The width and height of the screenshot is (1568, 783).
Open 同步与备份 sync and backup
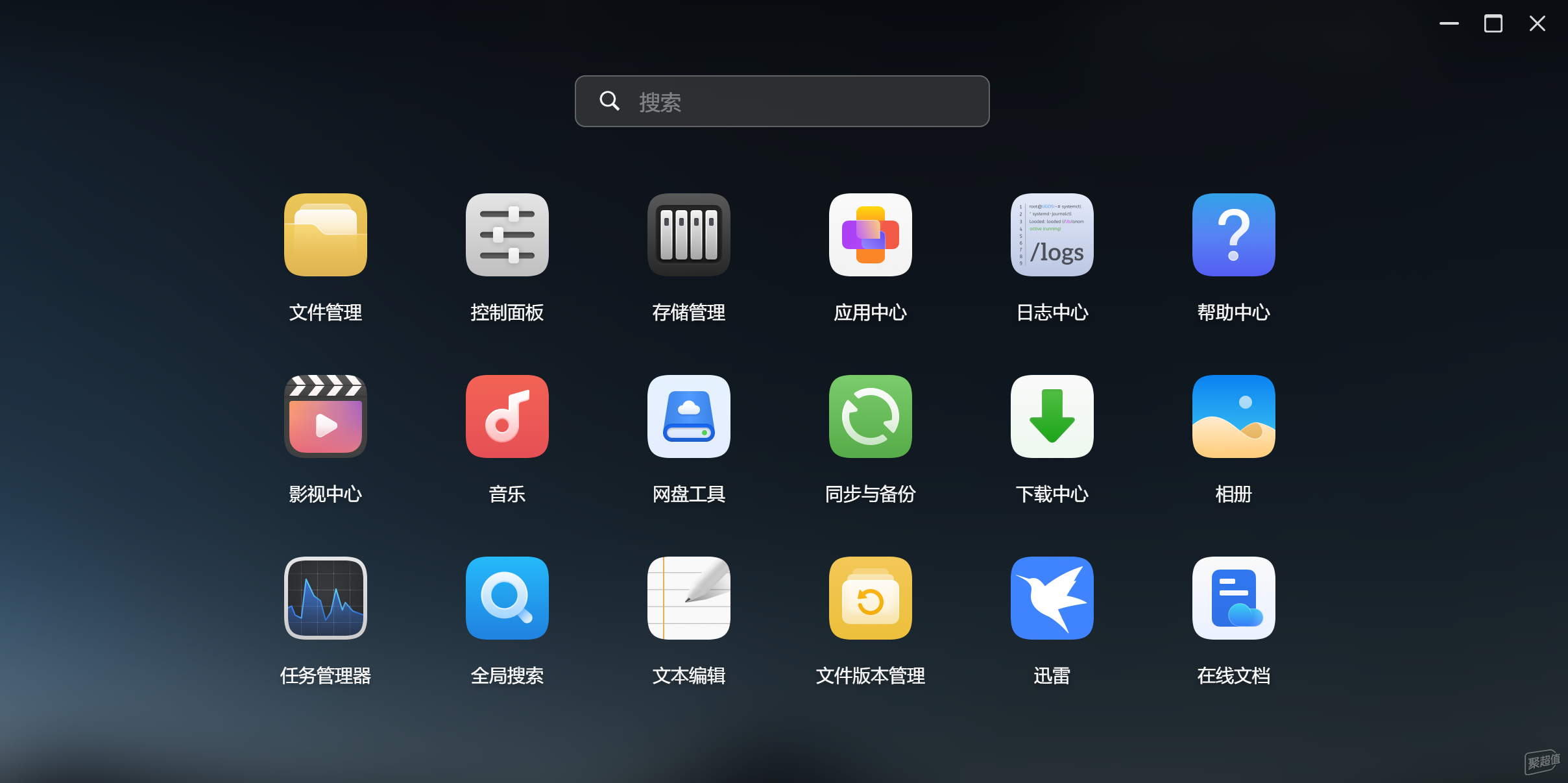870,416
